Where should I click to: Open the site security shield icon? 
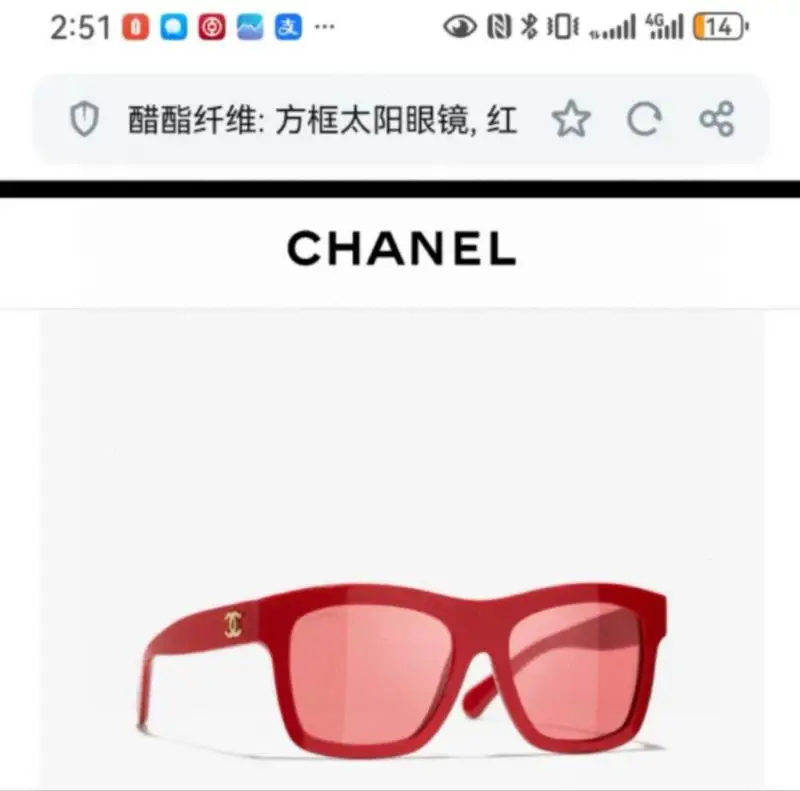(x=85, y=121)
